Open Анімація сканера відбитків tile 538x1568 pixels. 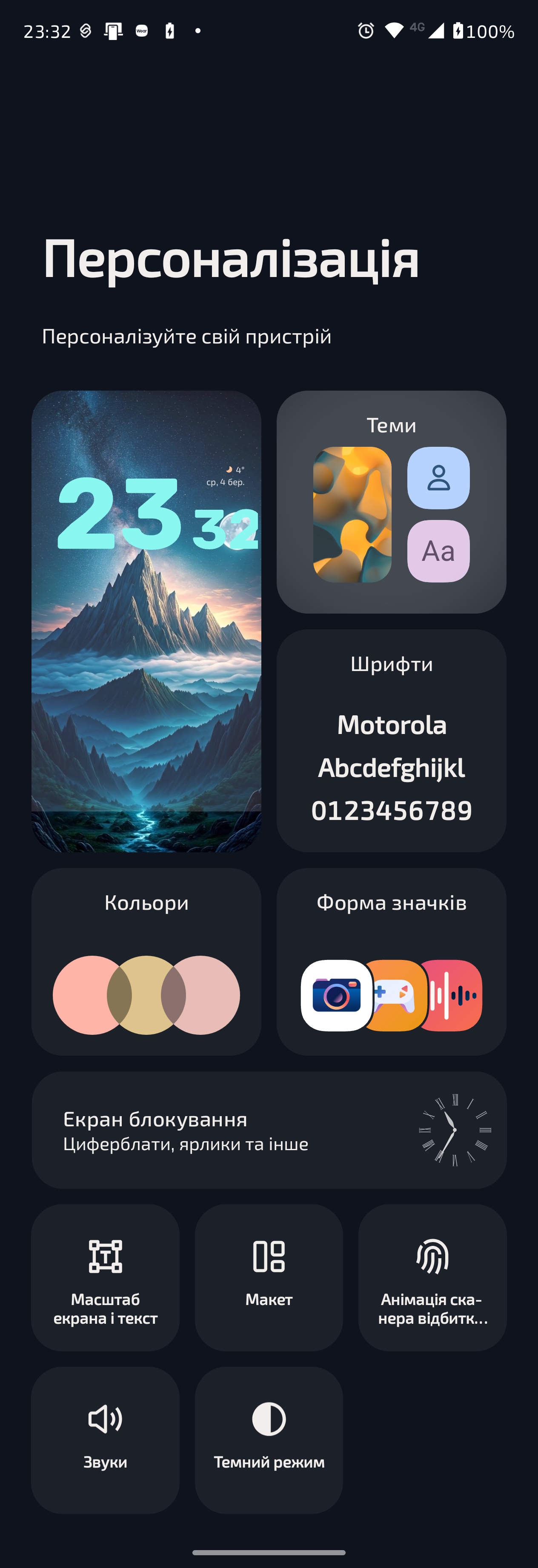tap(432, 1277)
